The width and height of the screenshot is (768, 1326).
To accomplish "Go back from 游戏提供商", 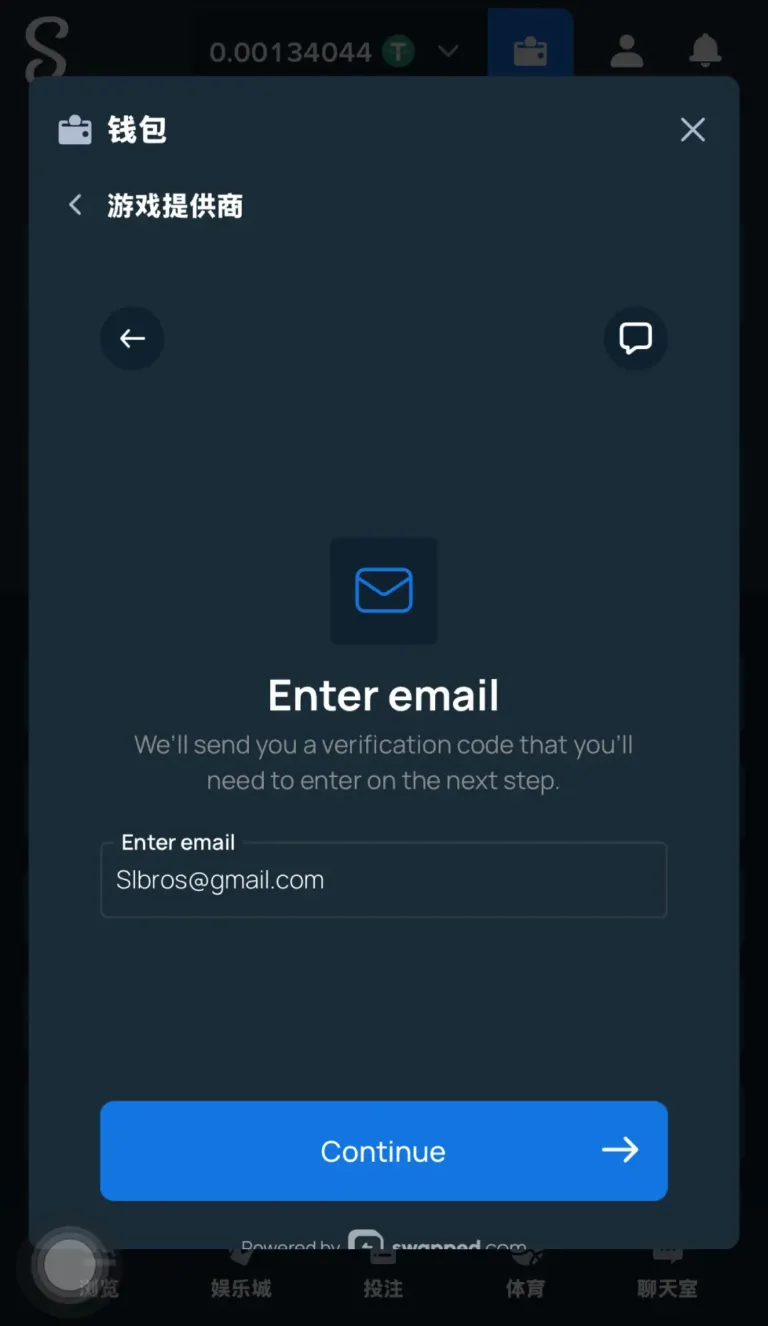I will tap(75, 206).
